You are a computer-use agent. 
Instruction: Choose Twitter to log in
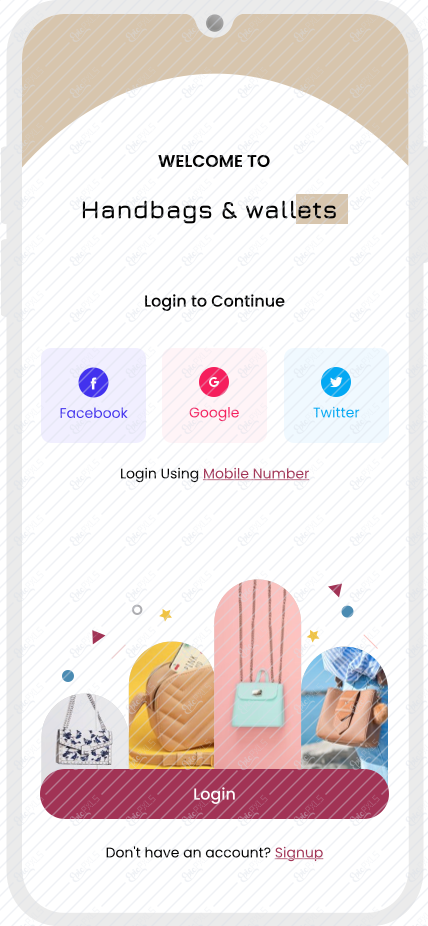336,395
